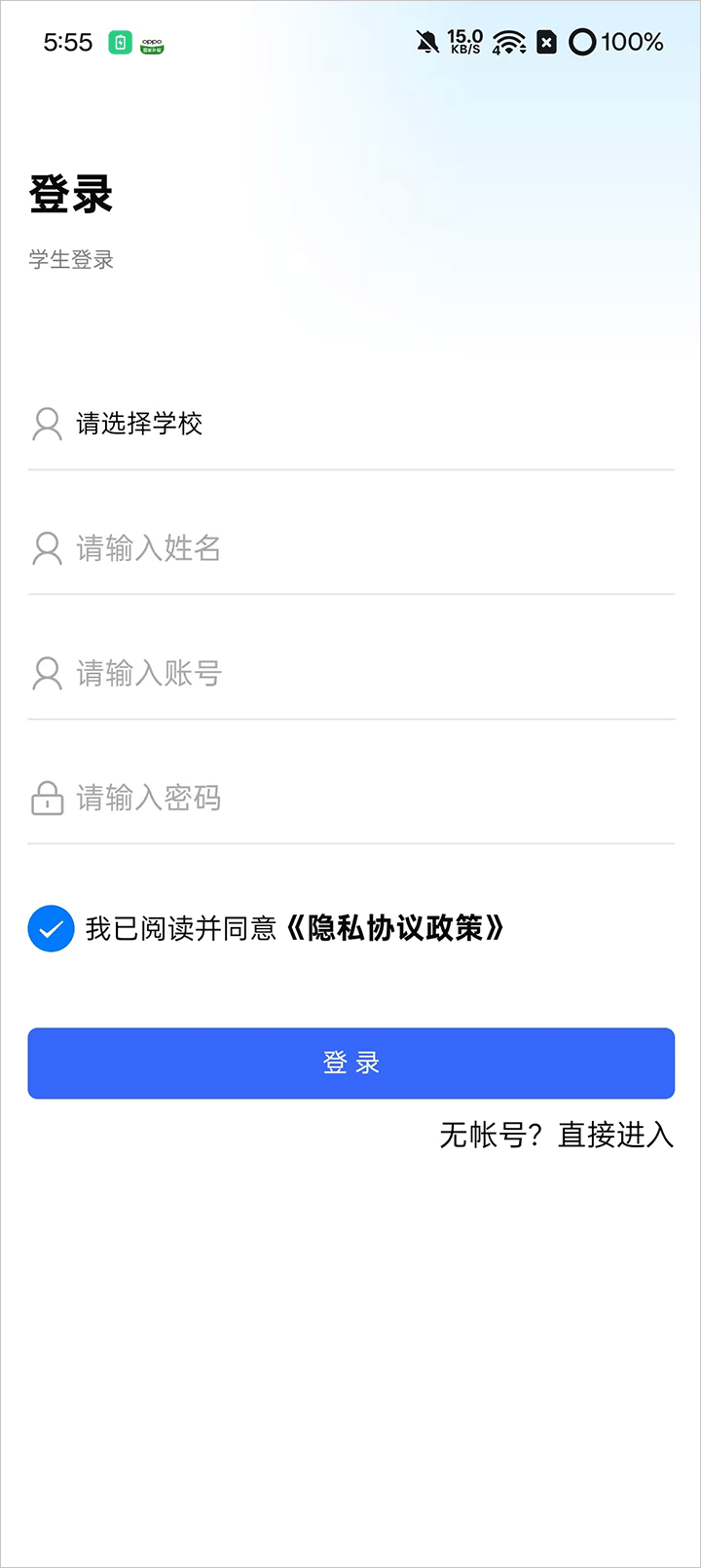Click the muted notification bell in status bar
The width and height of the screenshot is (701, 1568).
[426, 43]
